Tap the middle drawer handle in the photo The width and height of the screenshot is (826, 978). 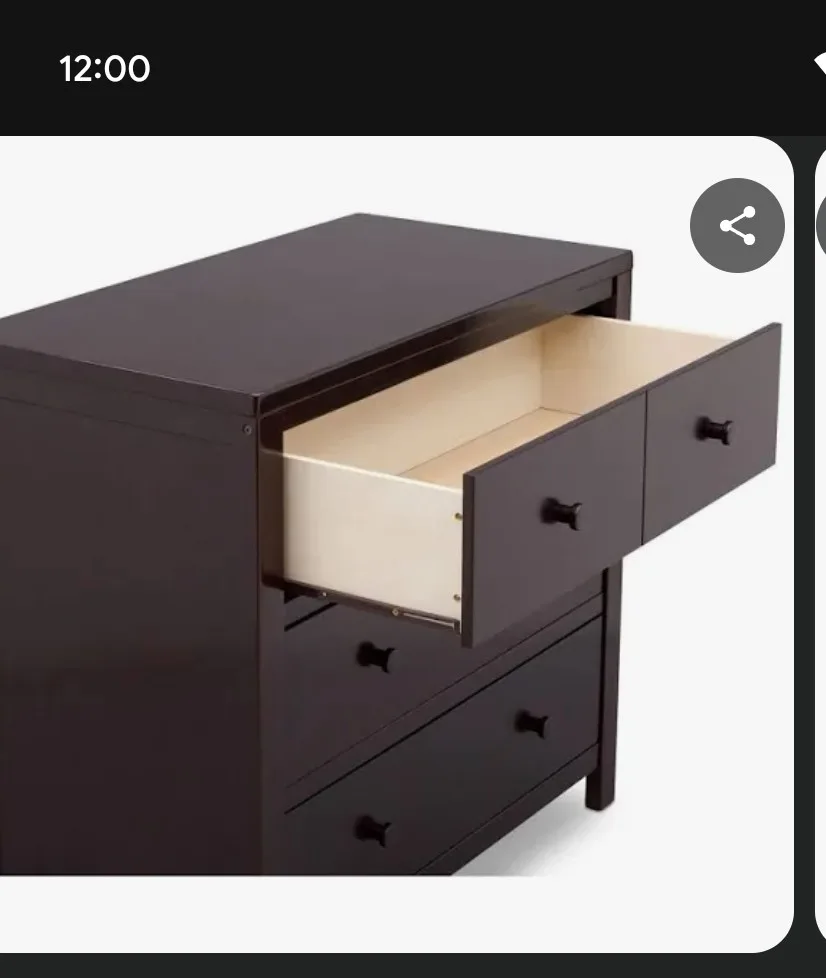pos(373,657)
